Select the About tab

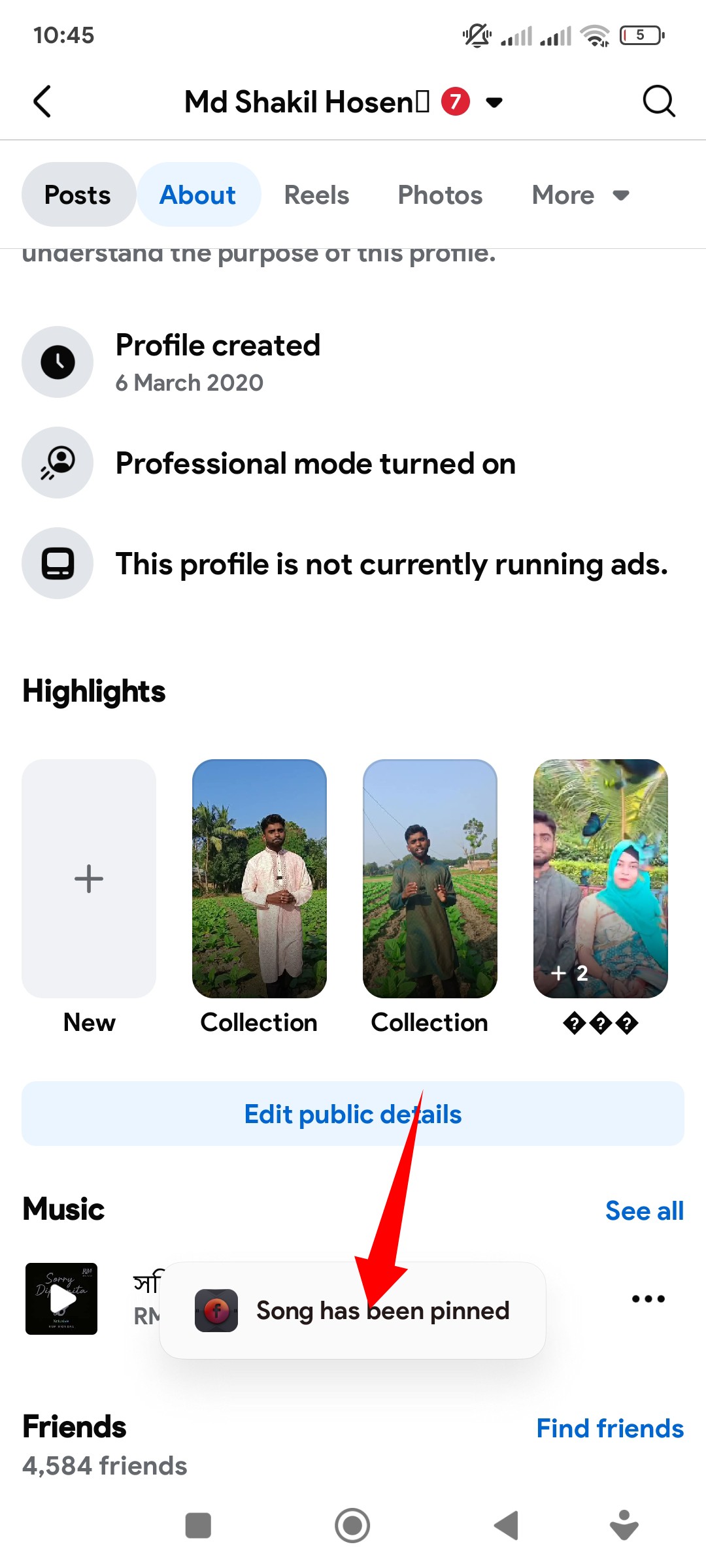click(198, 195)
